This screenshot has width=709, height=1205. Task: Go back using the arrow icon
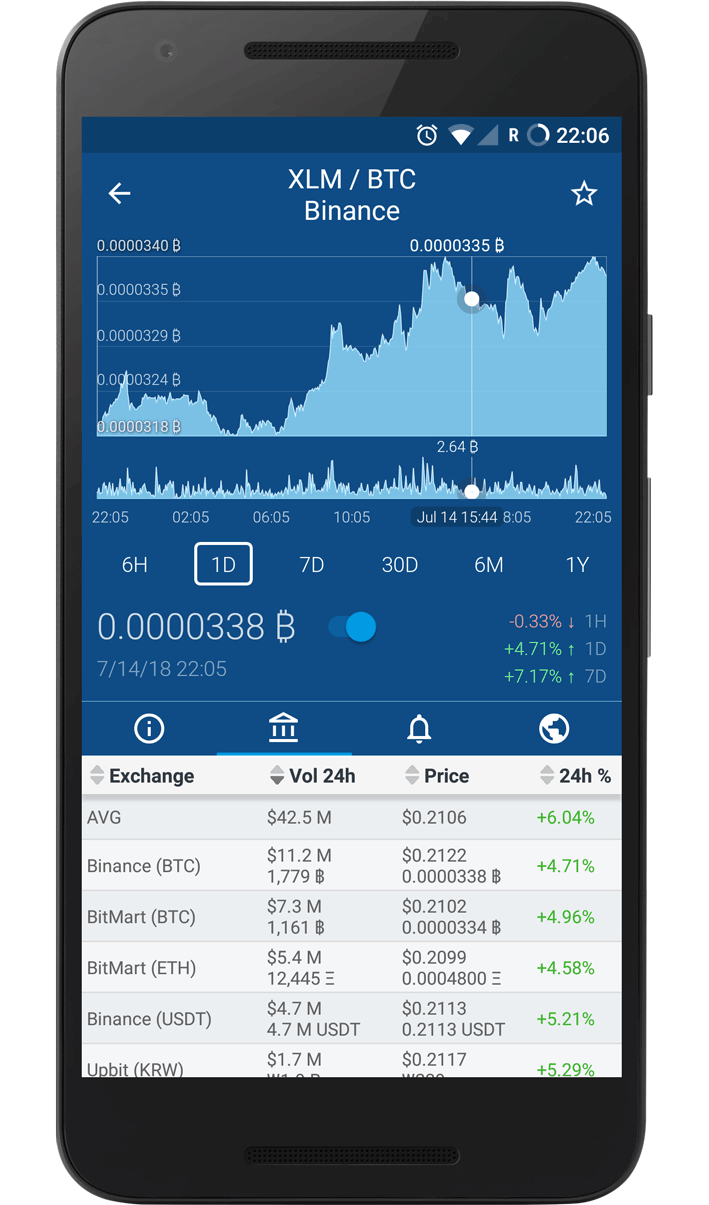pyautogui.click(x=120, y=193)
